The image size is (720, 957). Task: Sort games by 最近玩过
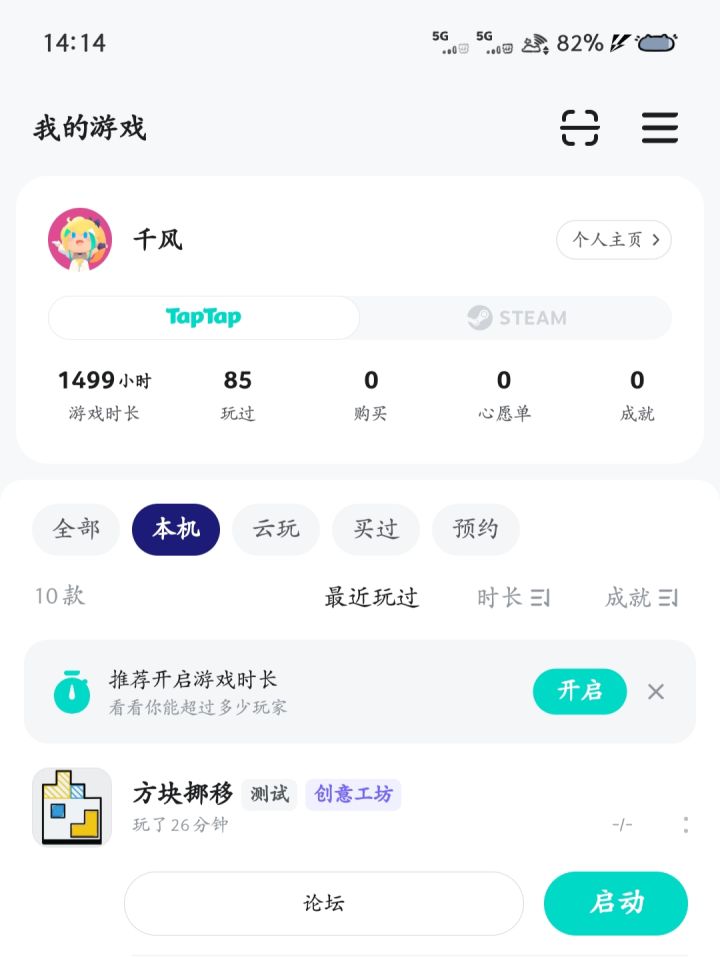pyautogui.click(x=371, y=598)
